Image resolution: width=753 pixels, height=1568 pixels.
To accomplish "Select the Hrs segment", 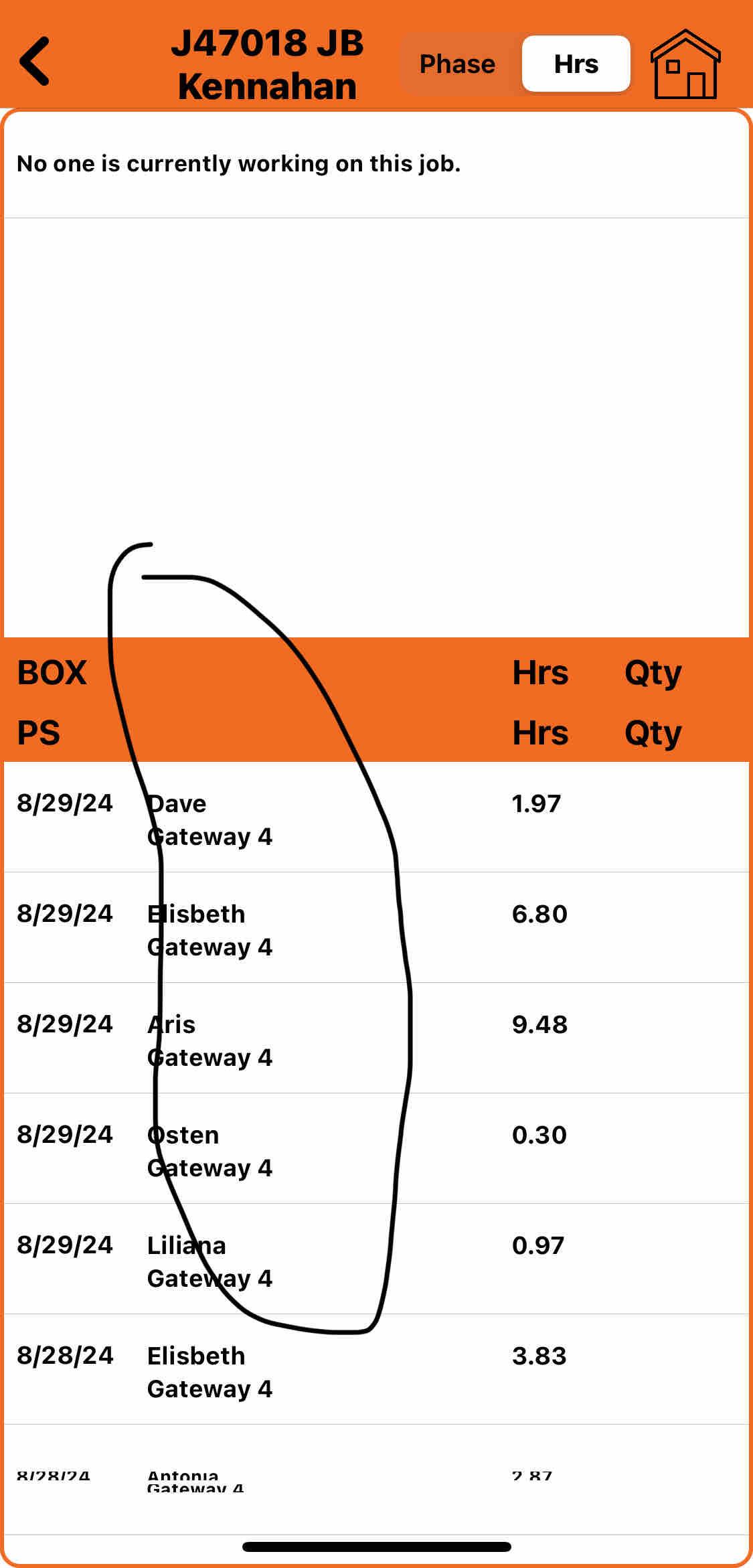I will 576,64.
